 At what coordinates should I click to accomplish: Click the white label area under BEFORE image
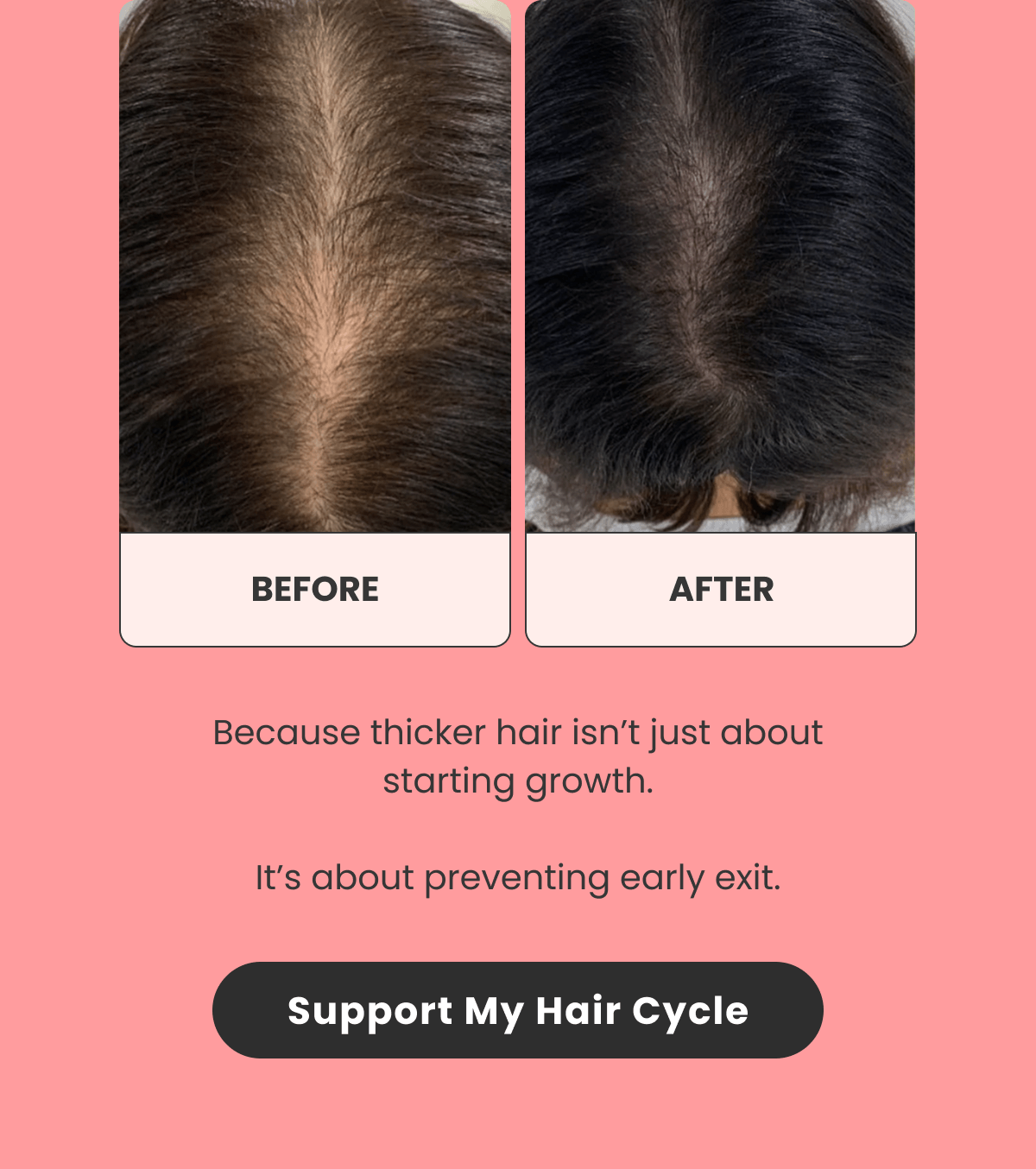(x=315, y=589)
